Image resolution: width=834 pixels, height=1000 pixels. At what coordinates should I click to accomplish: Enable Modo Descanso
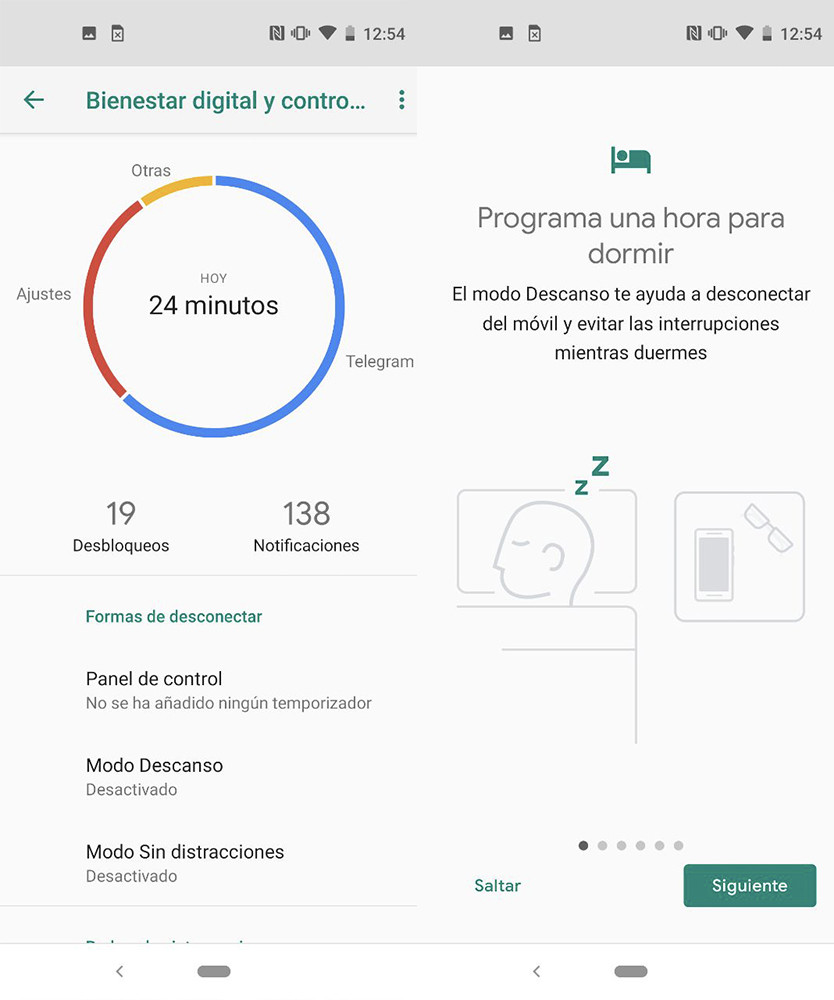point(154,776)
